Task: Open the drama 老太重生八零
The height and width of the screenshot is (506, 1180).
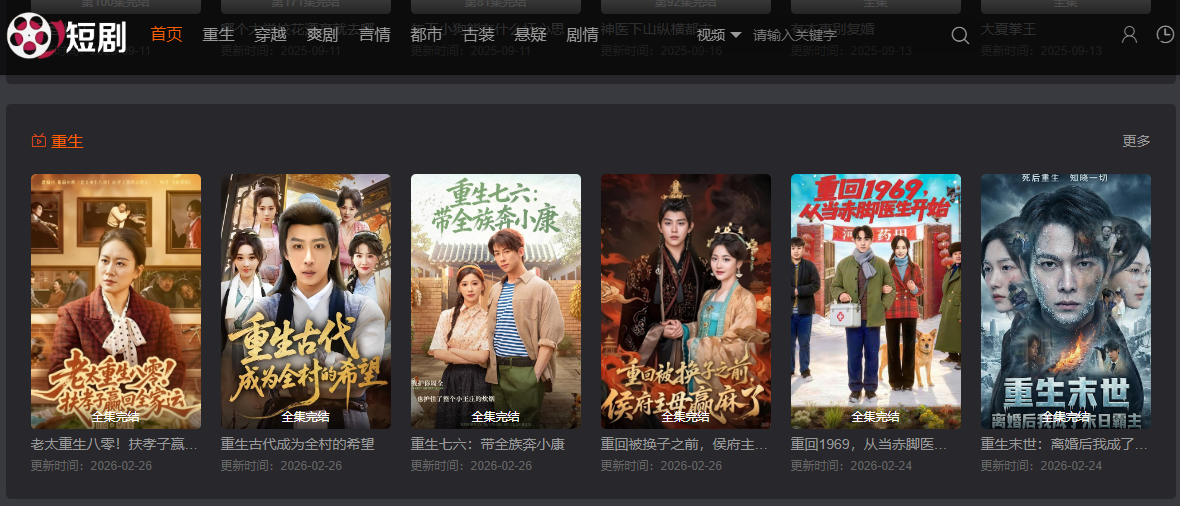Action: point(116,301)
